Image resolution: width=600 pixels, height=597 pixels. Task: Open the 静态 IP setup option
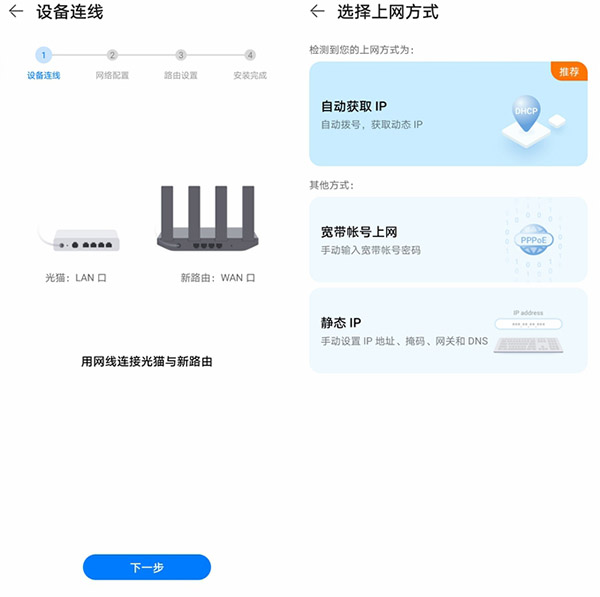pyautogui.click(x=448, y=331)
